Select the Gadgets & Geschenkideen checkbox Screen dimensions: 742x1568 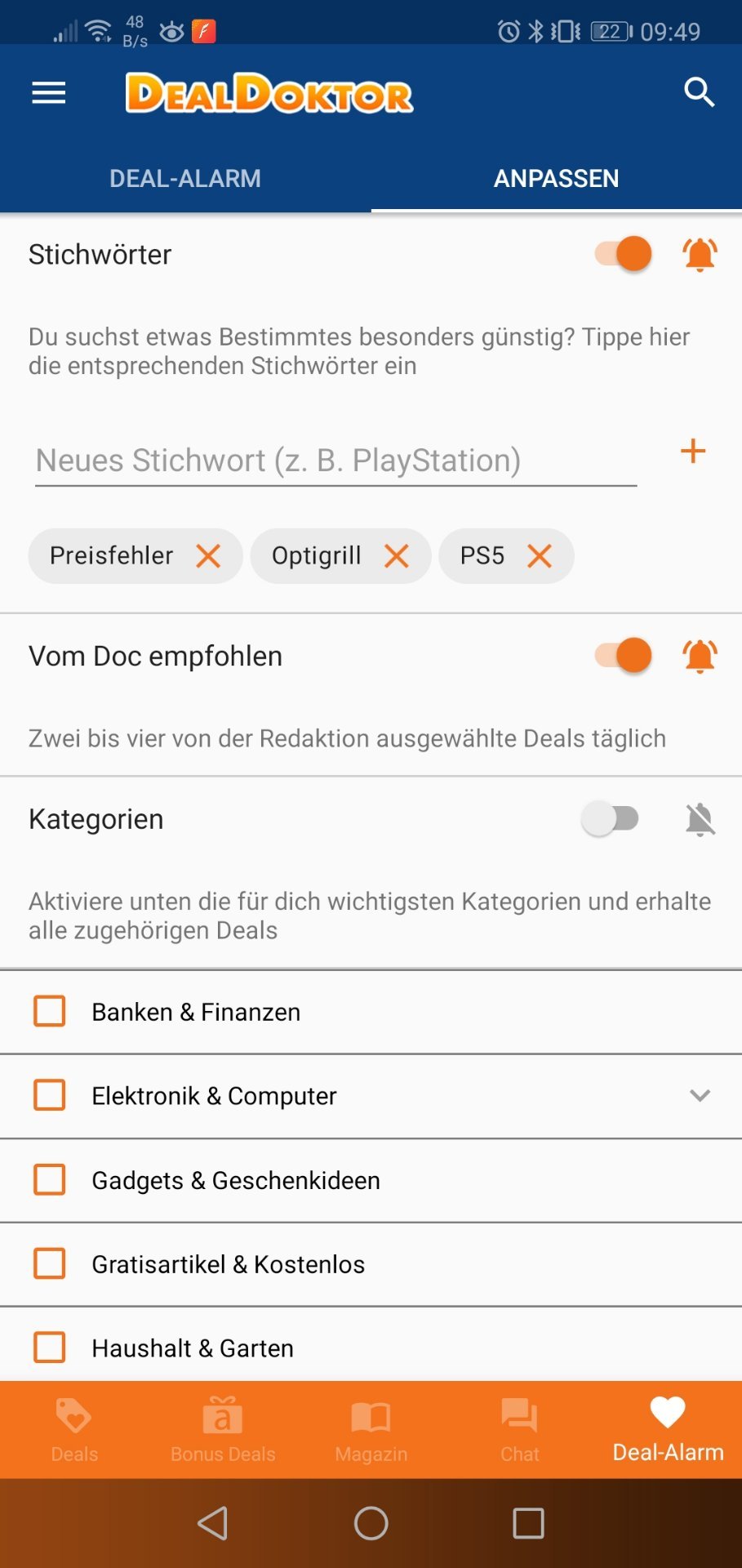[50, 1180]
